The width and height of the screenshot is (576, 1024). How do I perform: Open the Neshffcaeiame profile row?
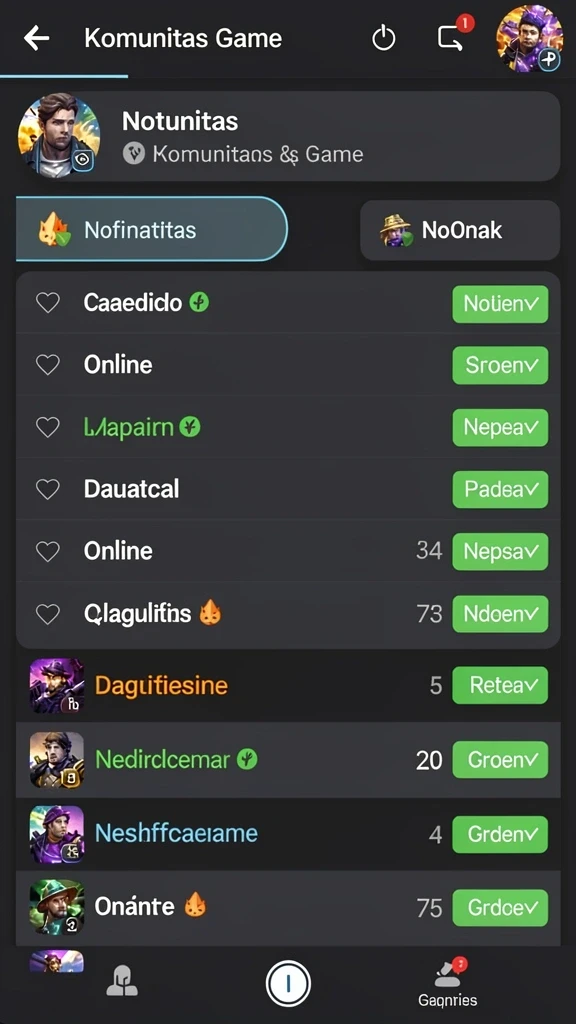click(288, 834)
